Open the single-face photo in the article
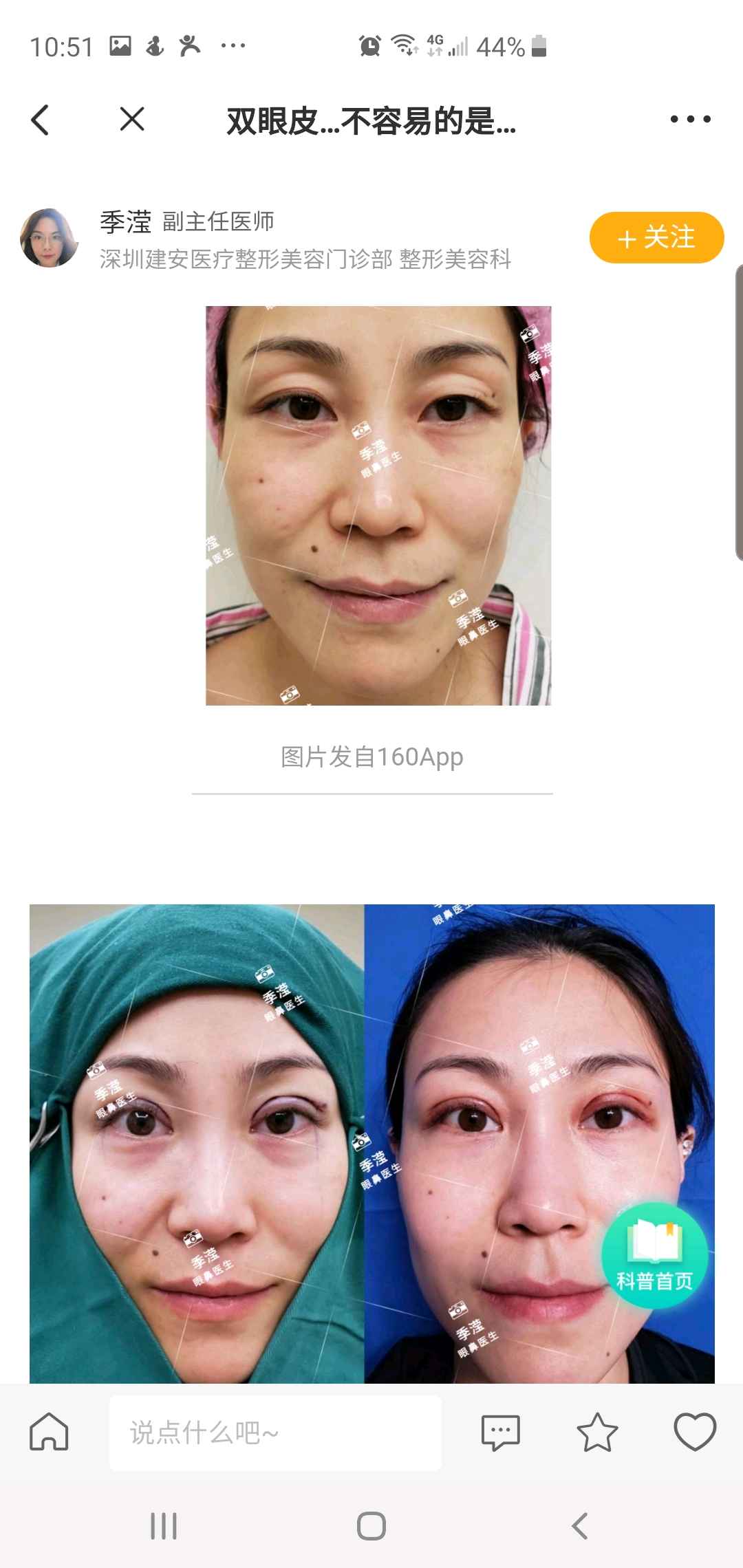This screenshot has height=1568, width=743. click(378, 505)
